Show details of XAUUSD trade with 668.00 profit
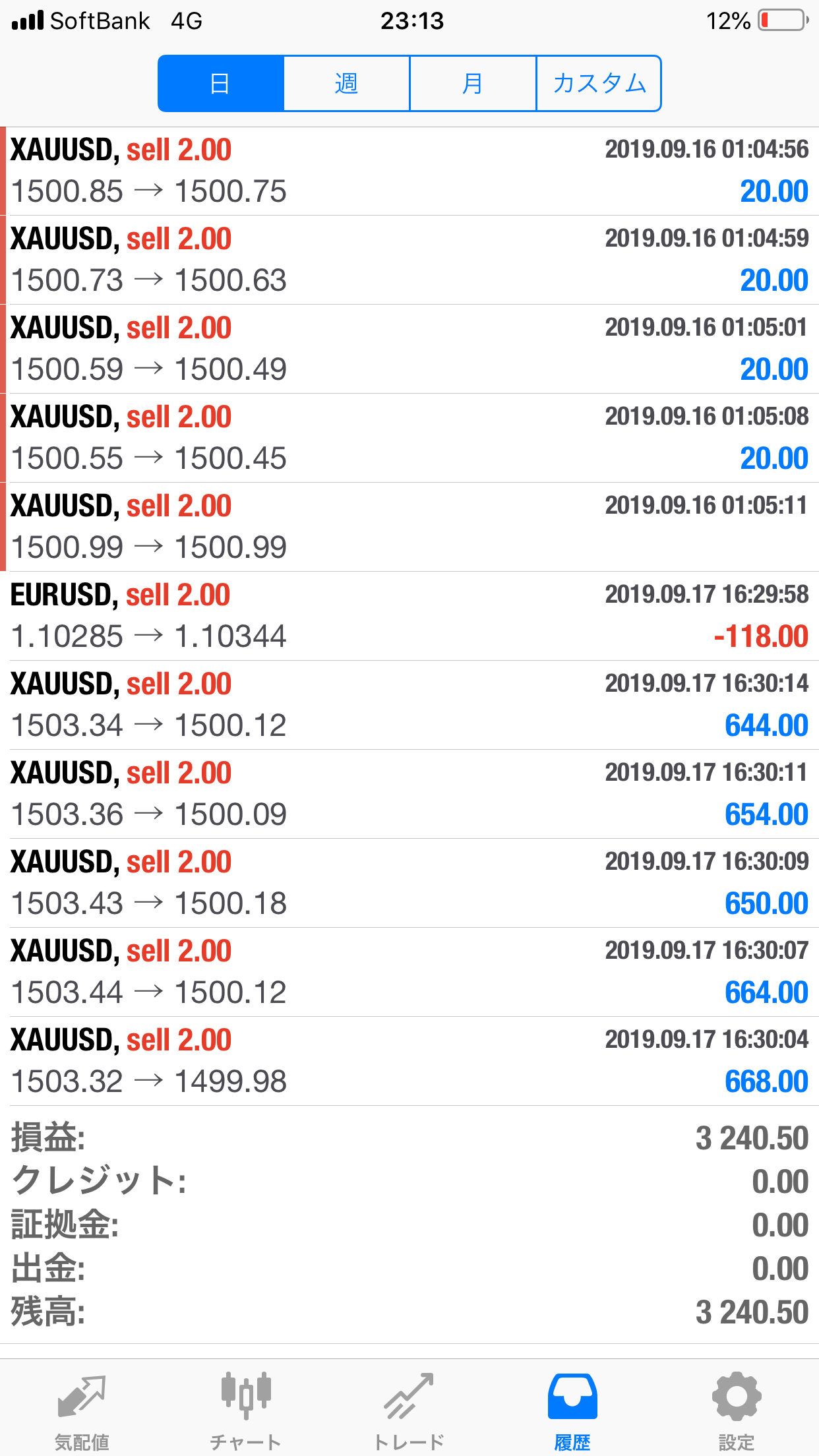 coord(409,1061)
